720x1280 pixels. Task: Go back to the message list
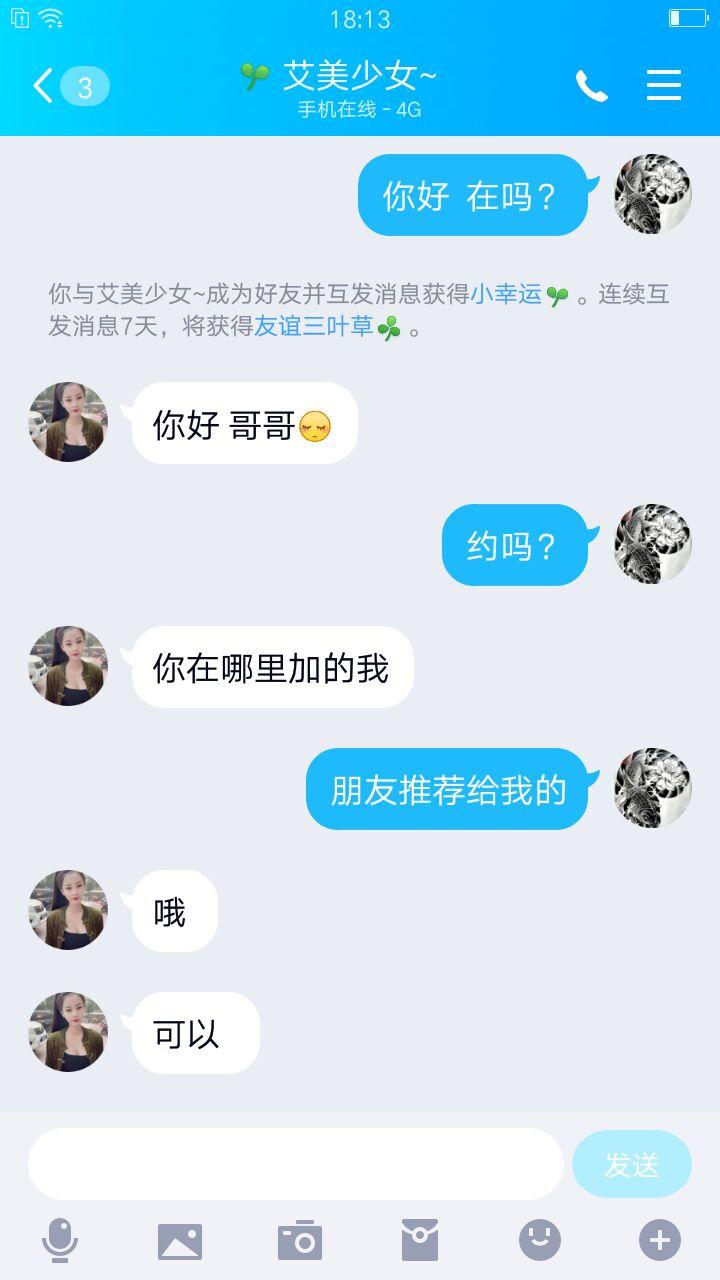[40, 86]
